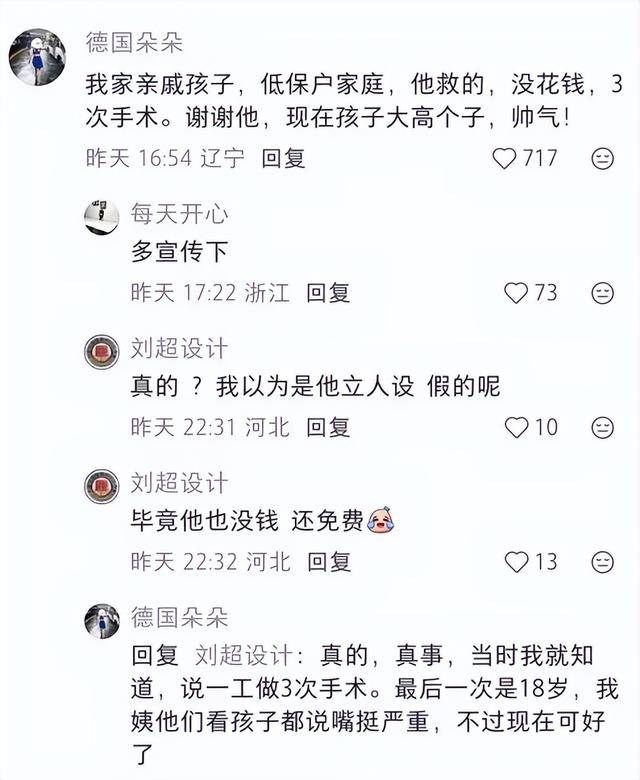Open 刘超设计's avatar beside the 立人设 comment
Screen dimensions: 640x780
tap(101, 351)
